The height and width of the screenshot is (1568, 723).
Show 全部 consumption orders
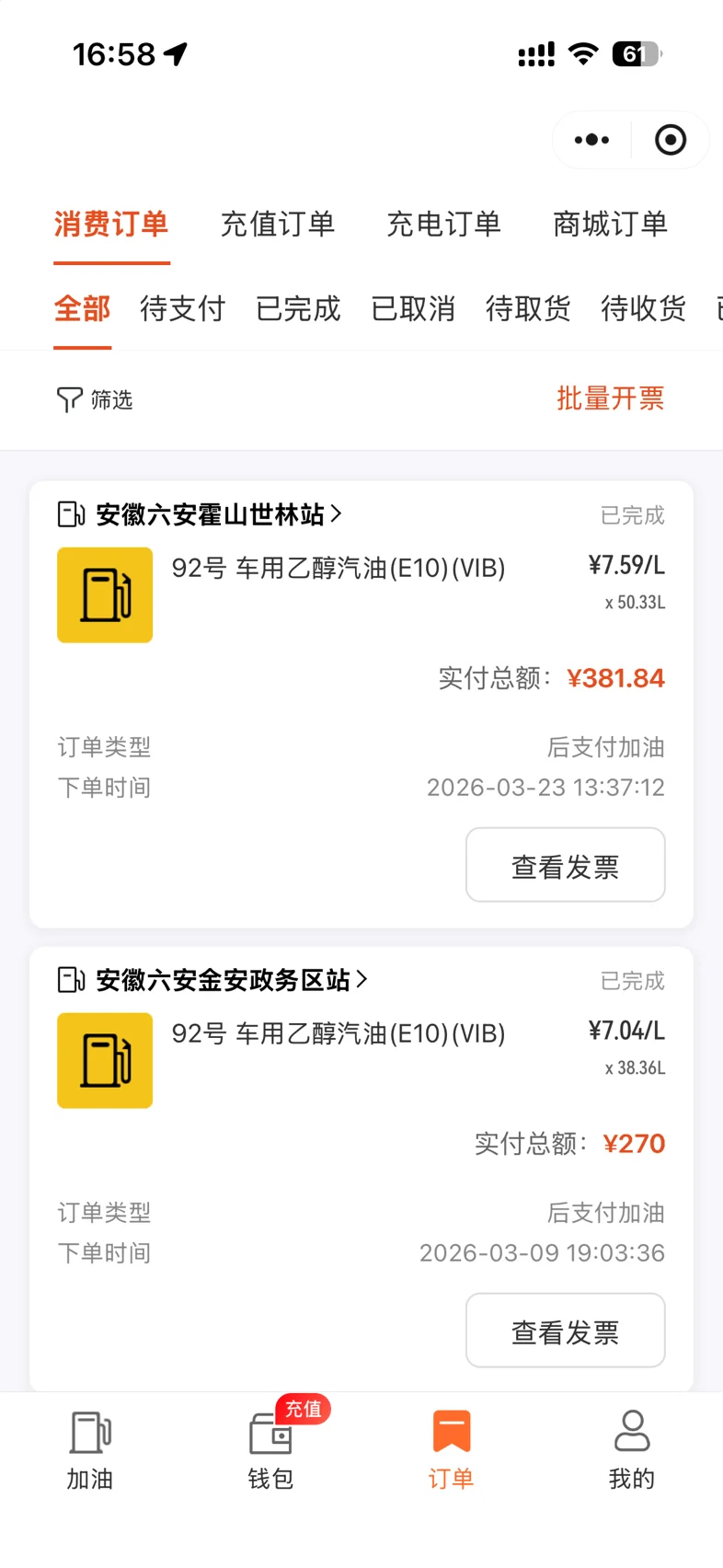[82, 308]
